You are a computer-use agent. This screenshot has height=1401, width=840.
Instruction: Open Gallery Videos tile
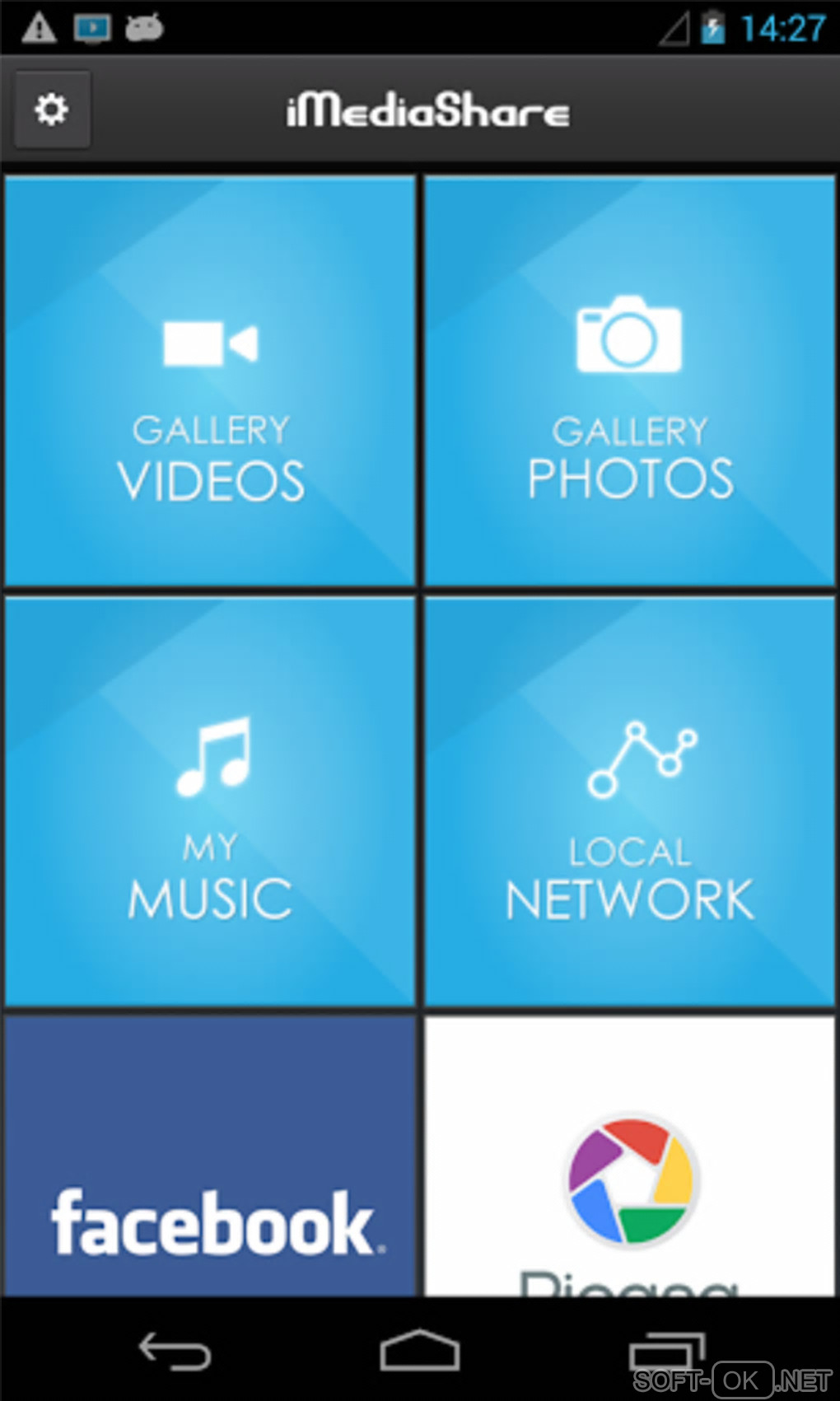coord(210,381)
